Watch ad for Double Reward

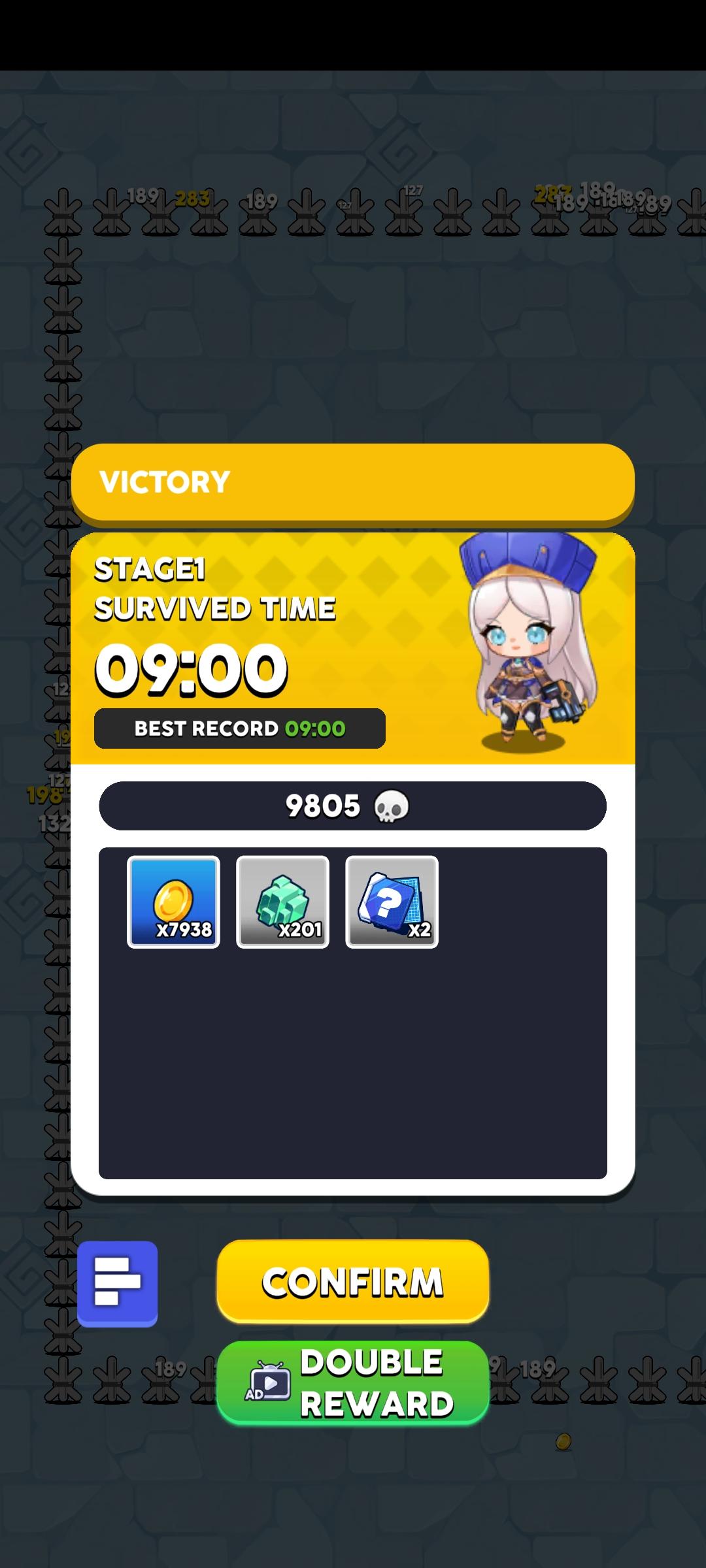(x=352, y=1382)
